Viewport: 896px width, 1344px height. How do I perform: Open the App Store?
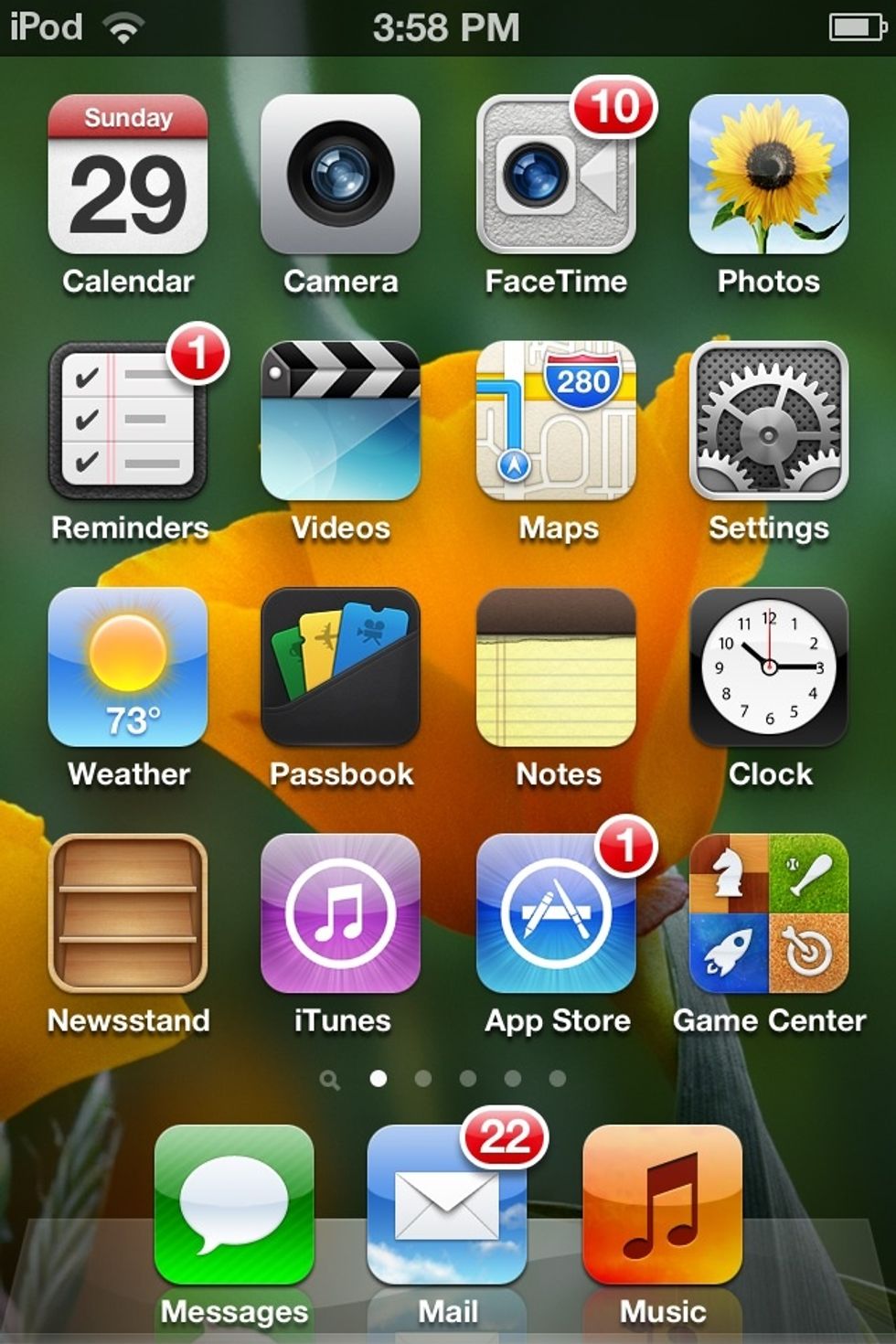tap(556, 913)
